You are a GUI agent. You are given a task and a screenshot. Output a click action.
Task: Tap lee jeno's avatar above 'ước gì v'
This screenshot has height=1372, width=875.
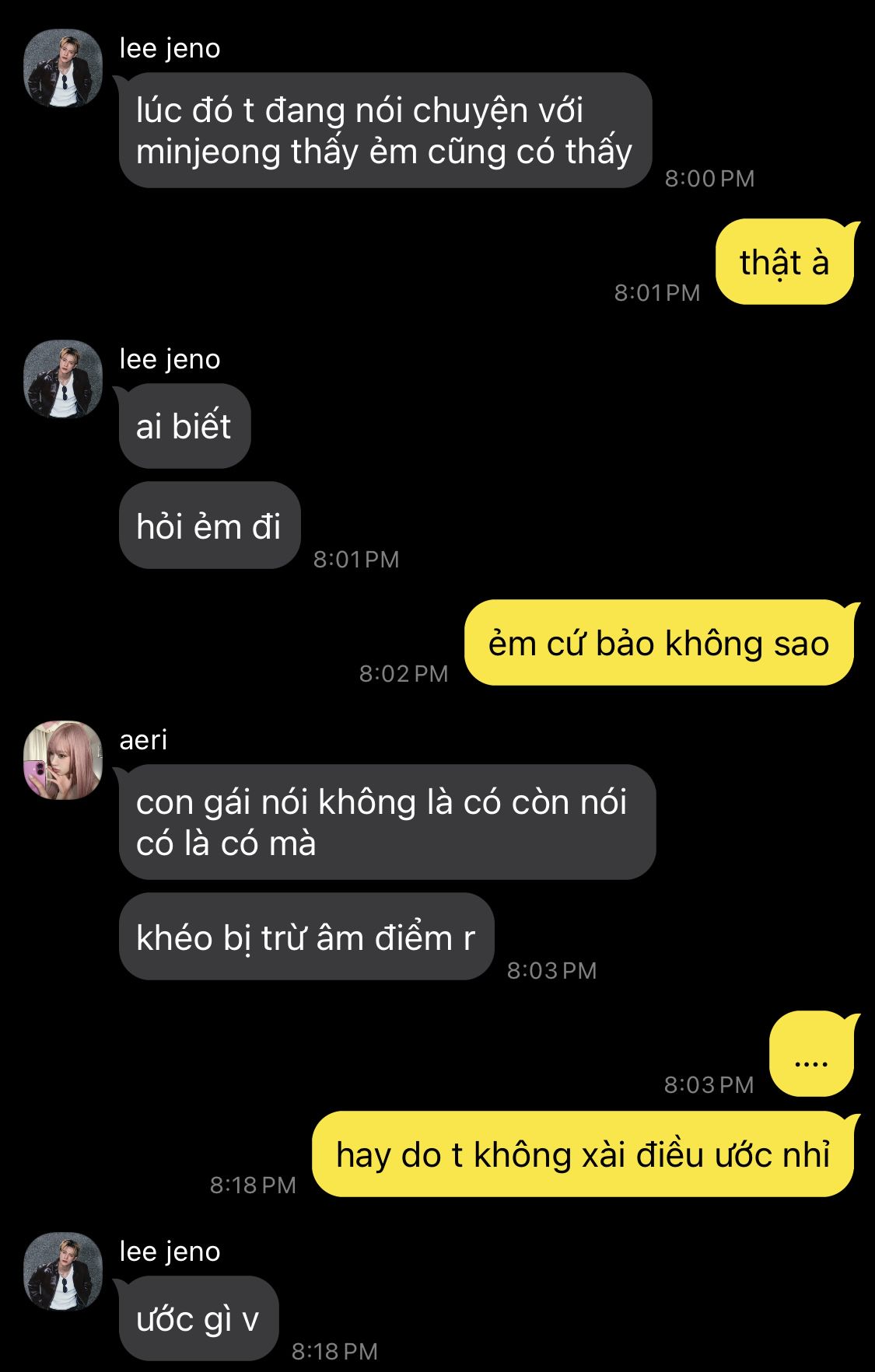(x=63, y=1271)
